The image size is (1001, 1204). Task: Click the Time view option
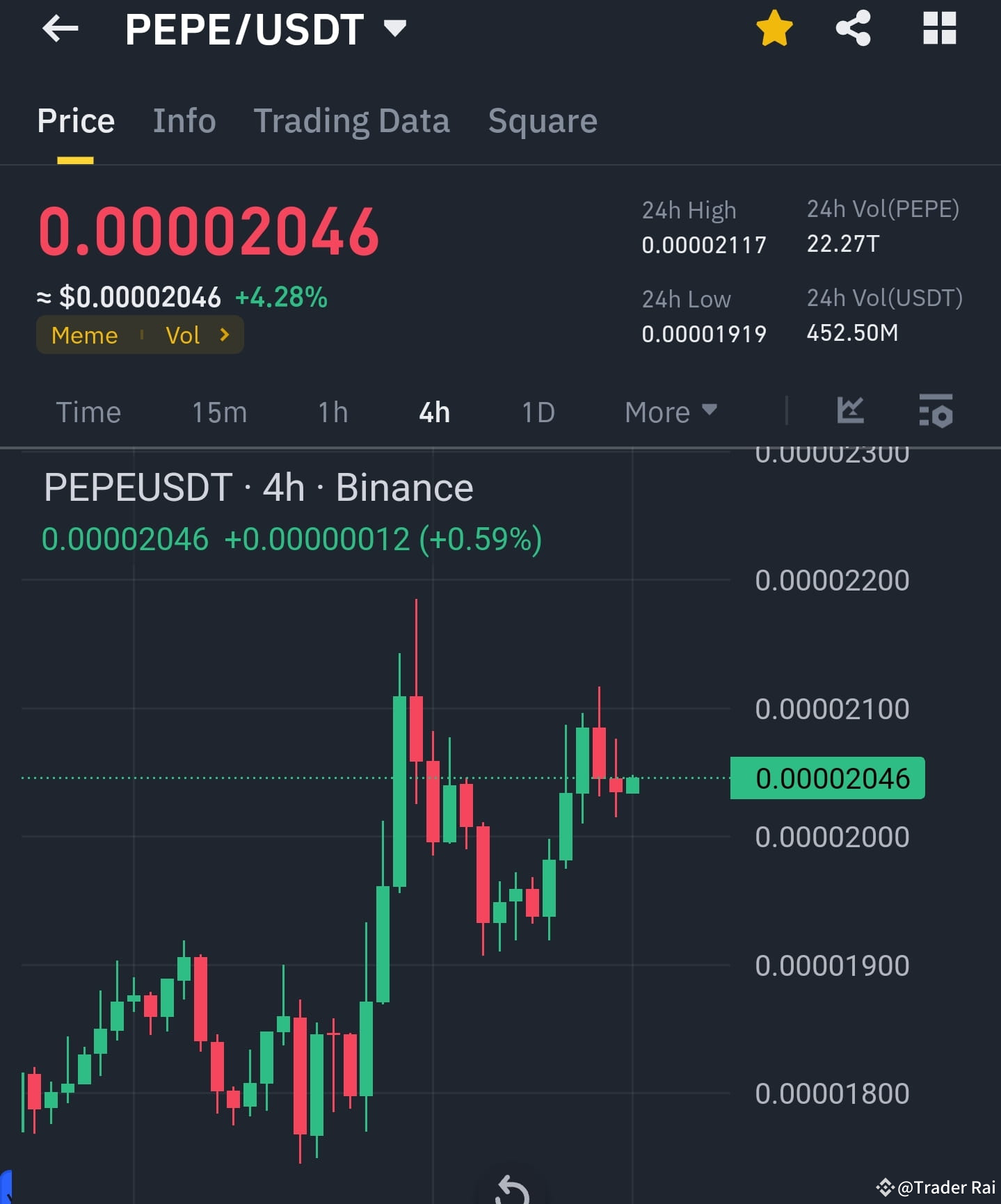coord(88,412)
